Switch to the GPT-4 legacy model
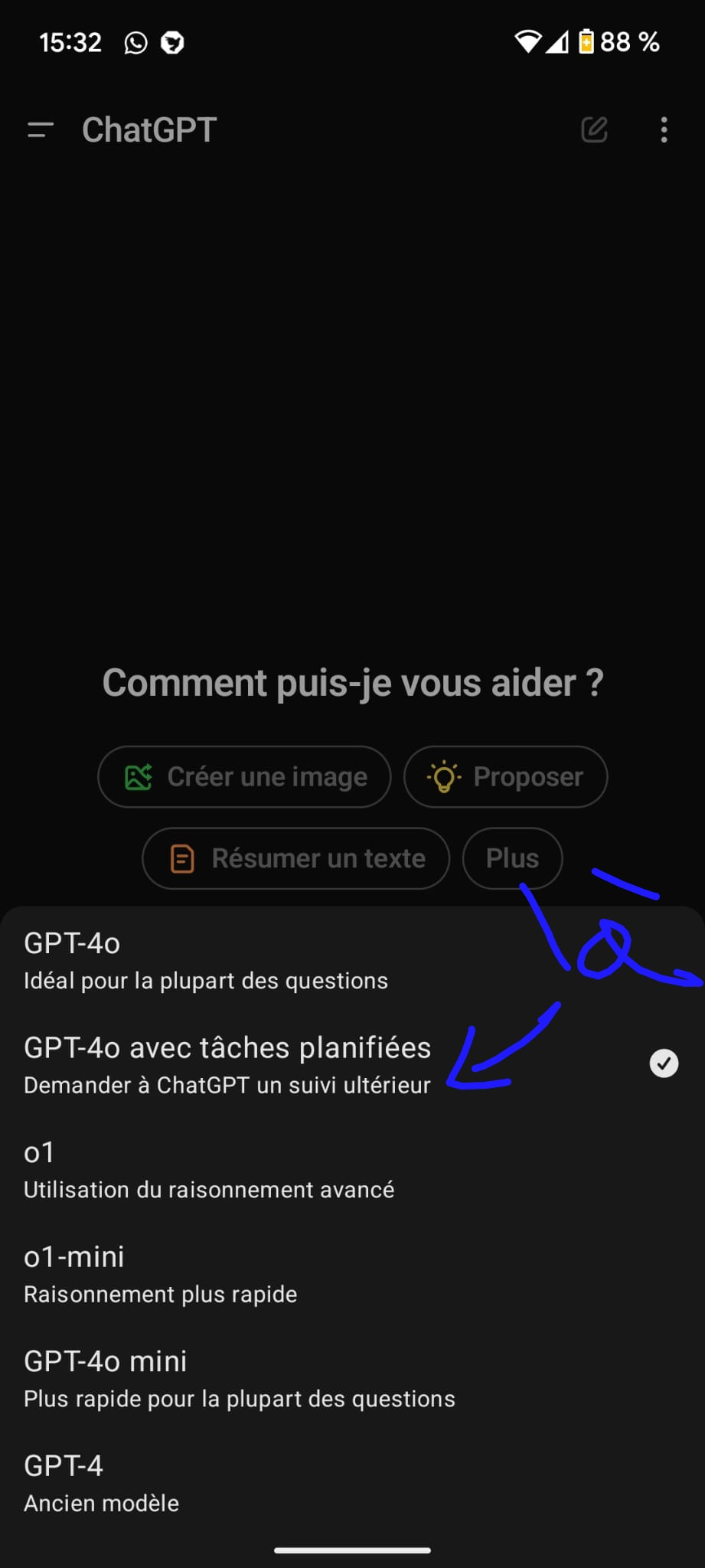The width and height of the screenshot is (705, 1568). click(352, 1483)
